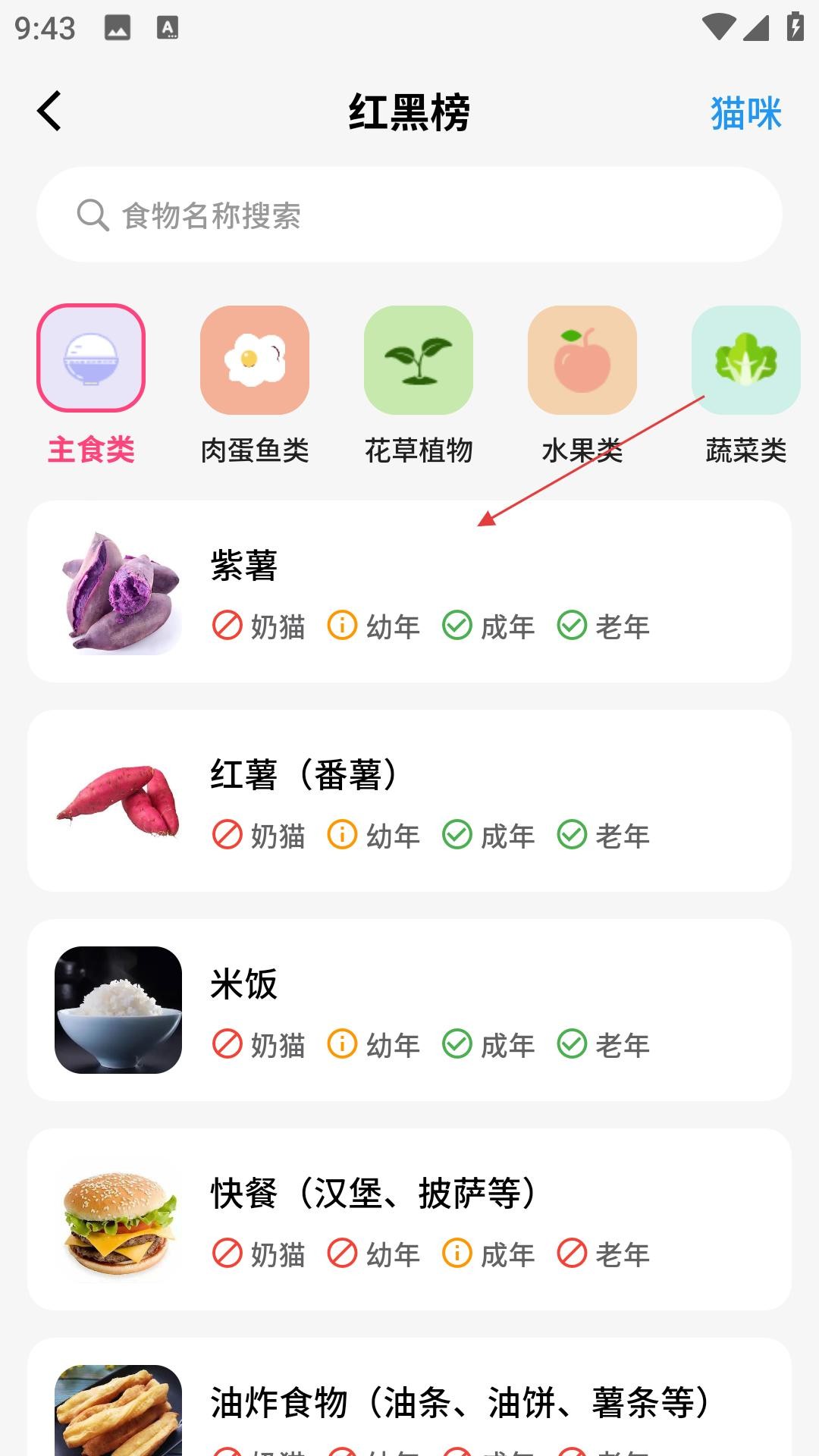The image size is (819, 1456).
Task: Go back from the 红黑榜 page
Action: (50, 111)
